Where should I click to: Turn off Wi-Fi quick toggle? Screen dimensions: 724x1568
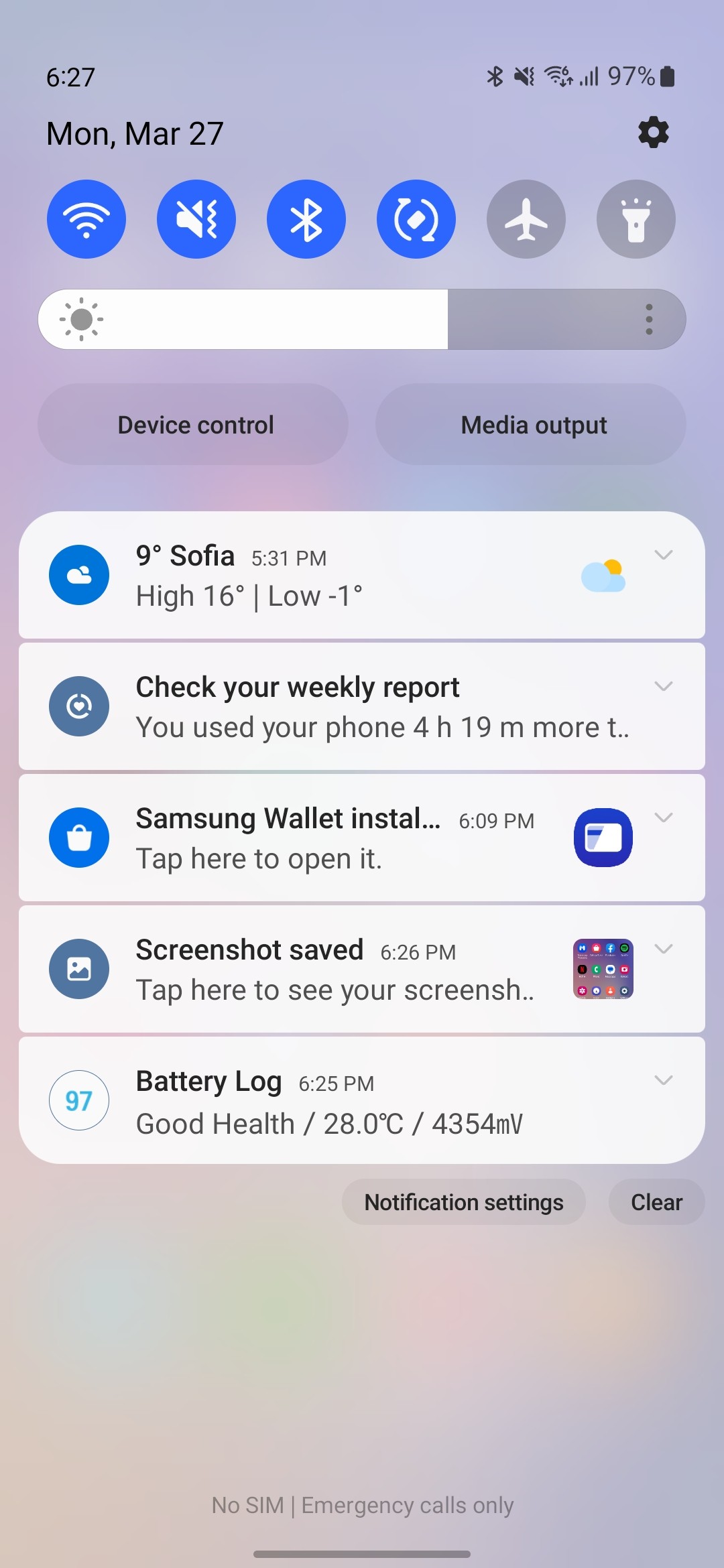(x=86, y=219)
